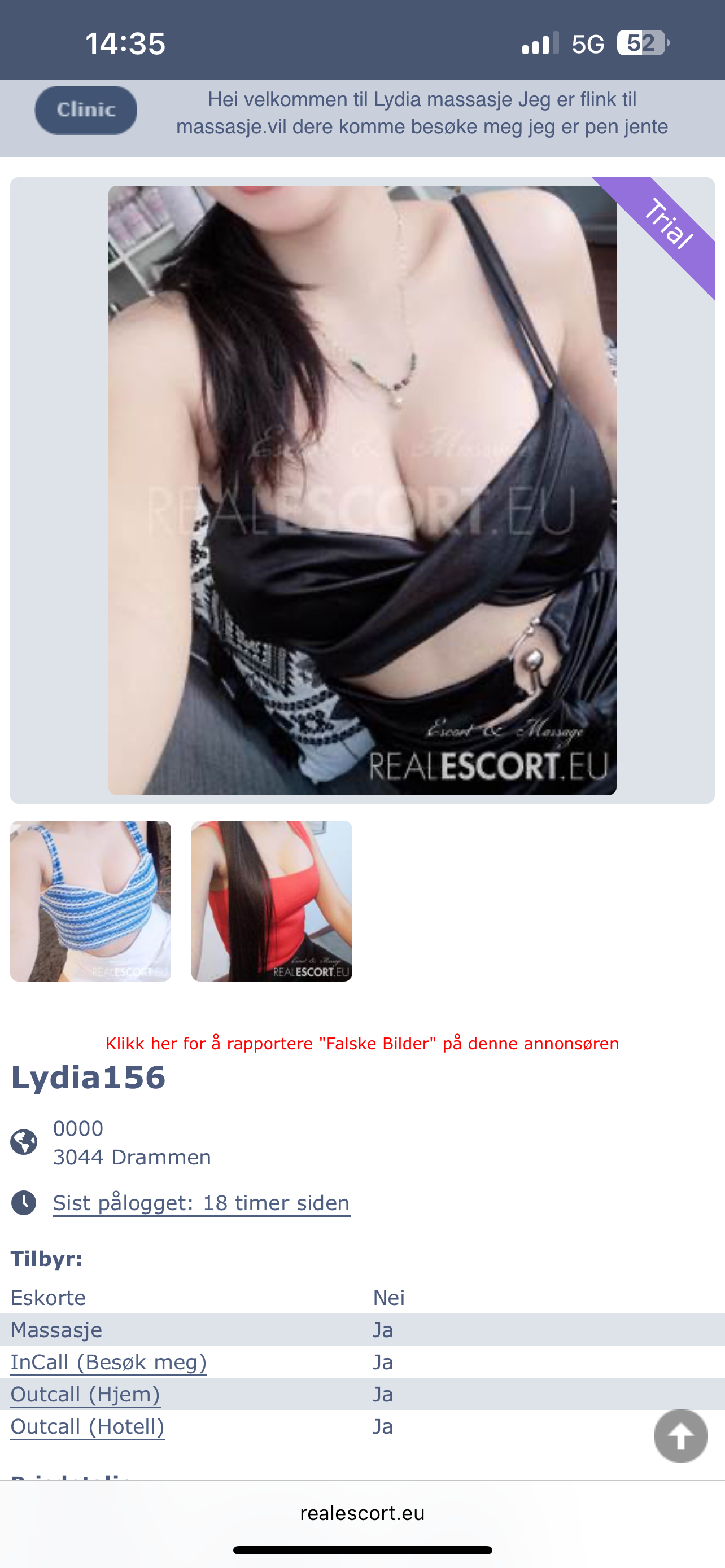Open the Outcall (Hotell) link
Viewport: 725px width, 1568px height.
[x=88, y=1427]
